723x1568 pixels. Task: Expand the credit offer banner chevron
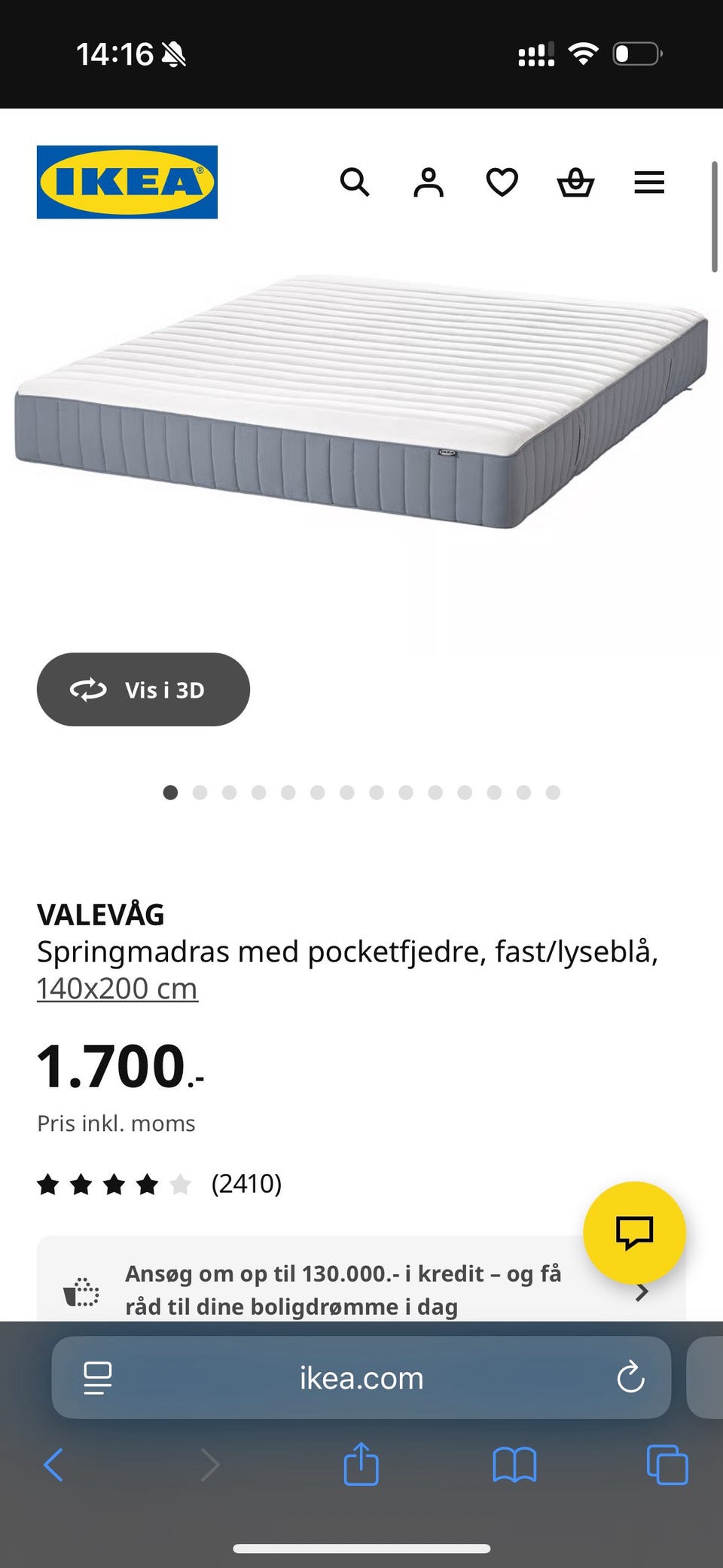point(642,1291)
